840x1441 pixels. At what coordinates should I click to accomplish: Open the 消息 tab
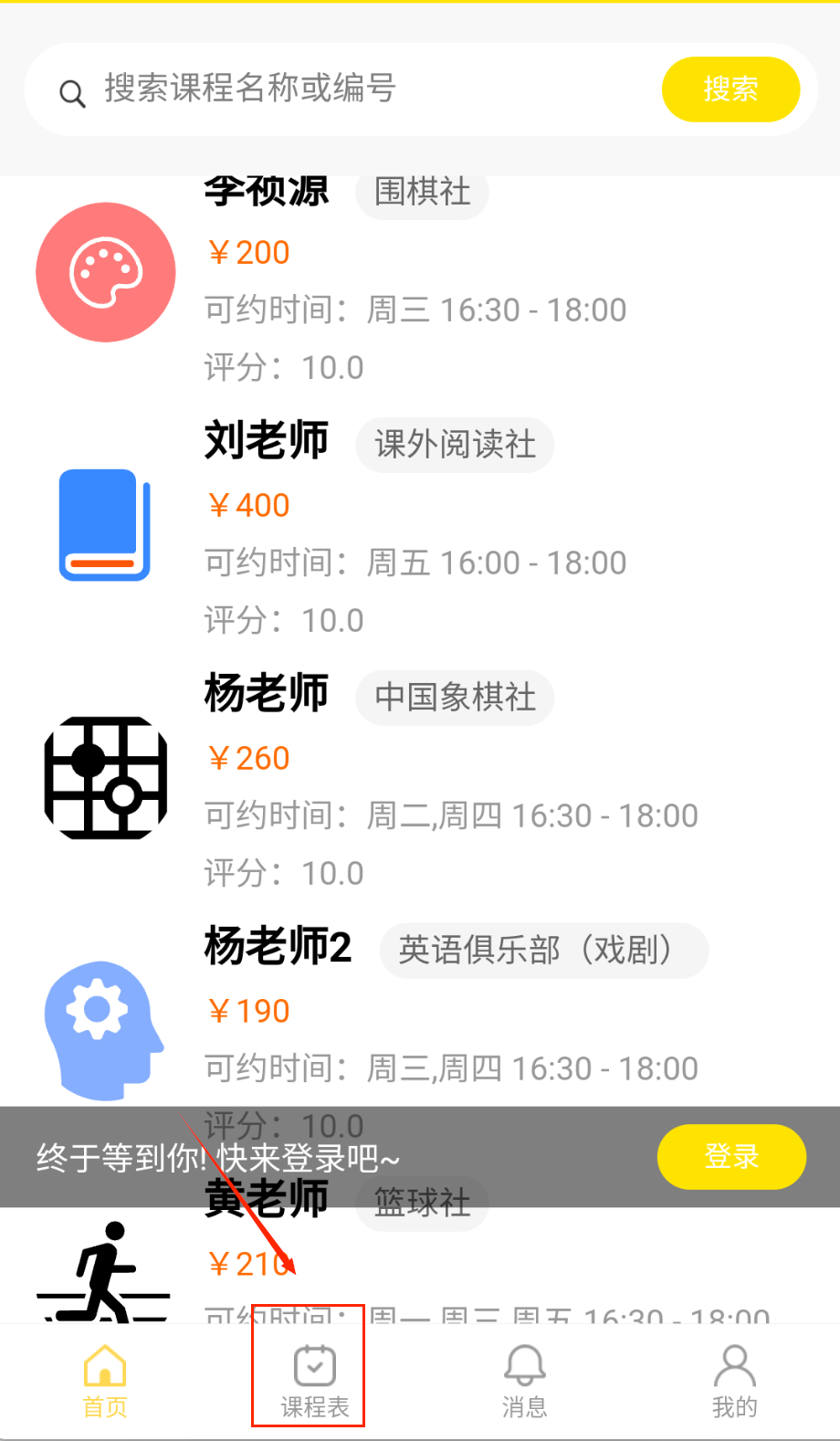[x=525, y=1382]
